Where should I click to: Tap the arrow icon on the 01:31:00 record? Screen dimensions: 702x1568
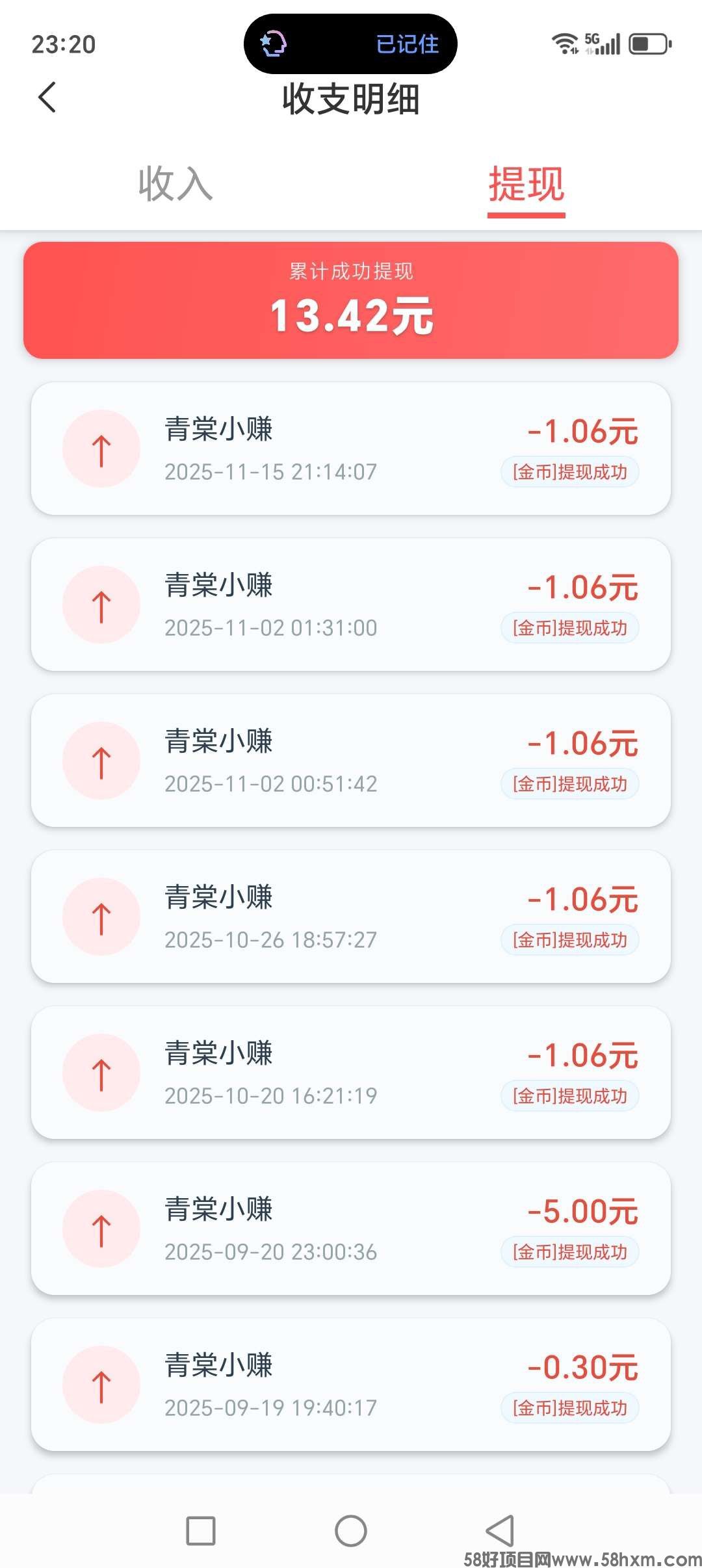[x=101, y=605]
